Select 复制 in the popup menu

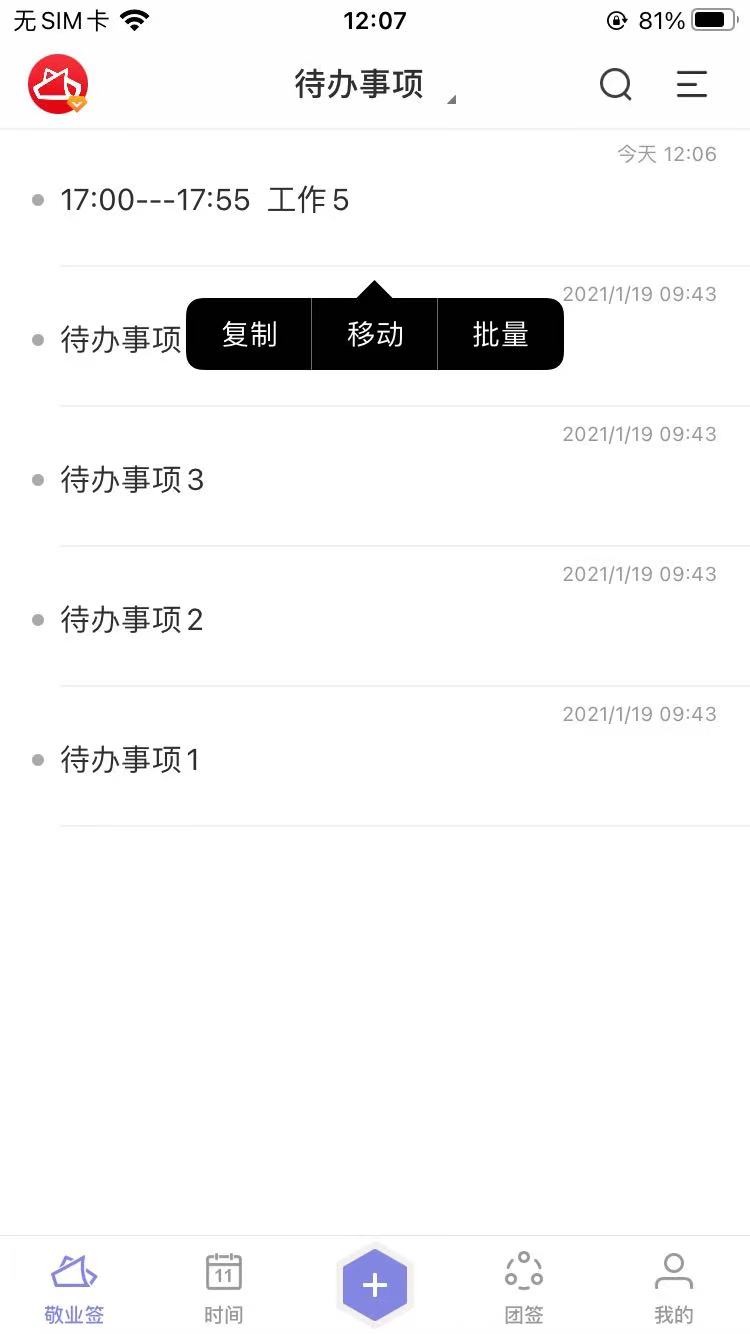249,334
